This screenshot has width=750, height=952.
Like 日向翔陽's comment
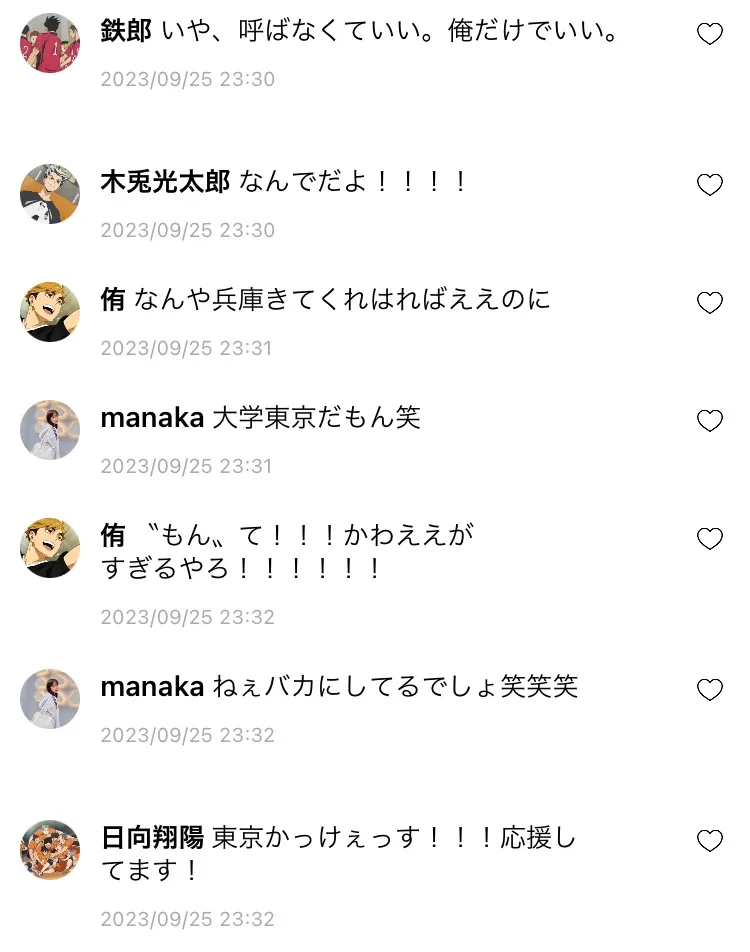(709, 841)
